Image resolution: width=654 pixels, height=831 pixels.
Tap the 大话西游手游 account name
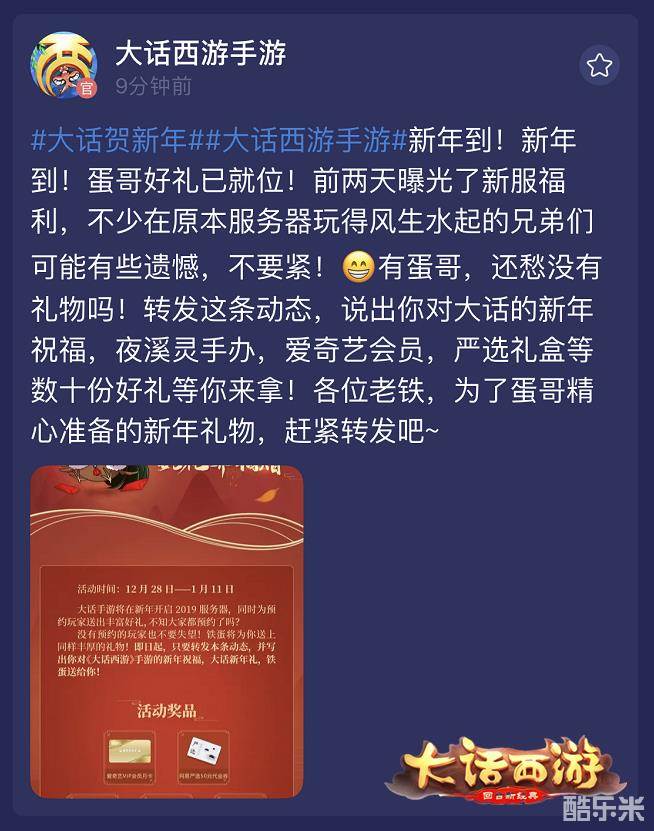(x=201, y=52)
